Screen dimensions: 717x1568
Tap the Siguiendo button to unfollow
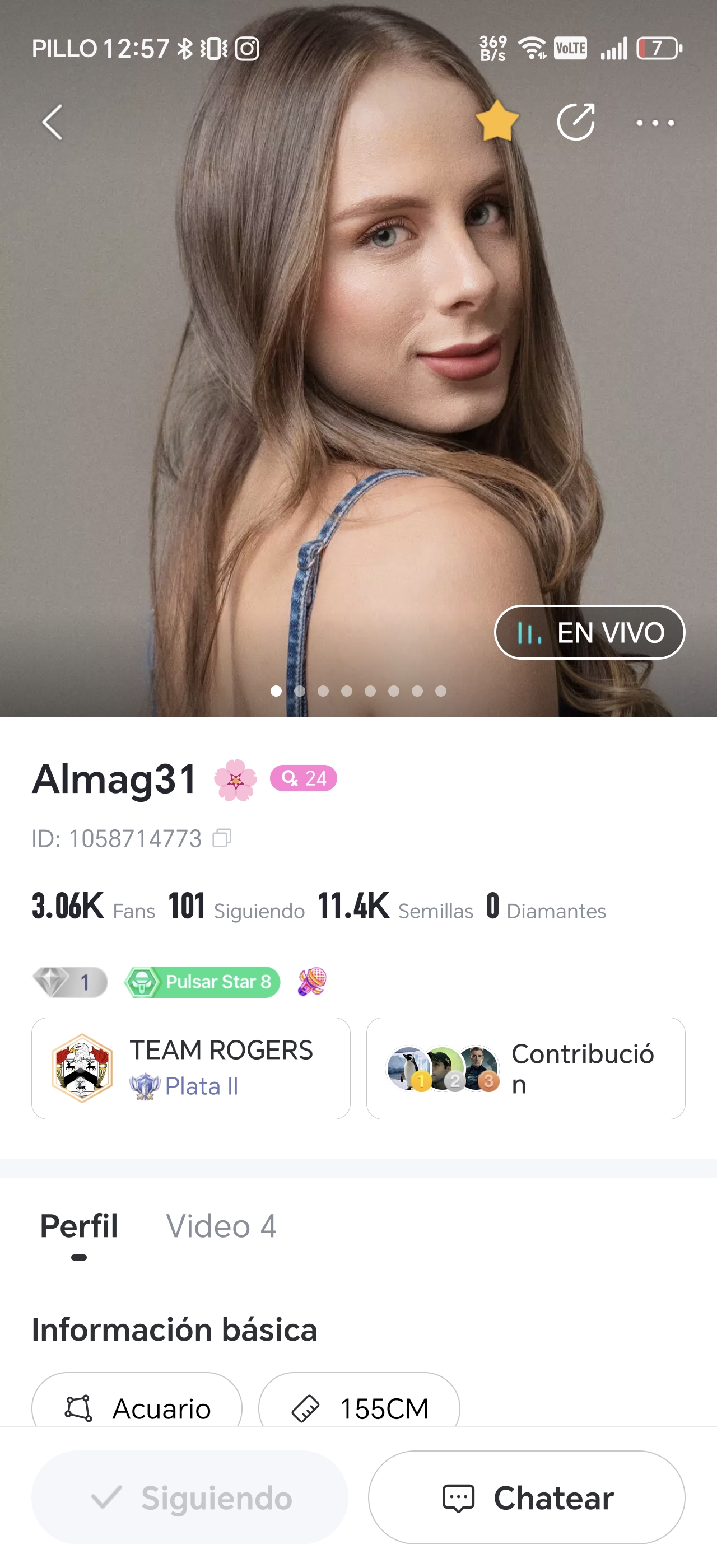click(x=190, y=1497)
